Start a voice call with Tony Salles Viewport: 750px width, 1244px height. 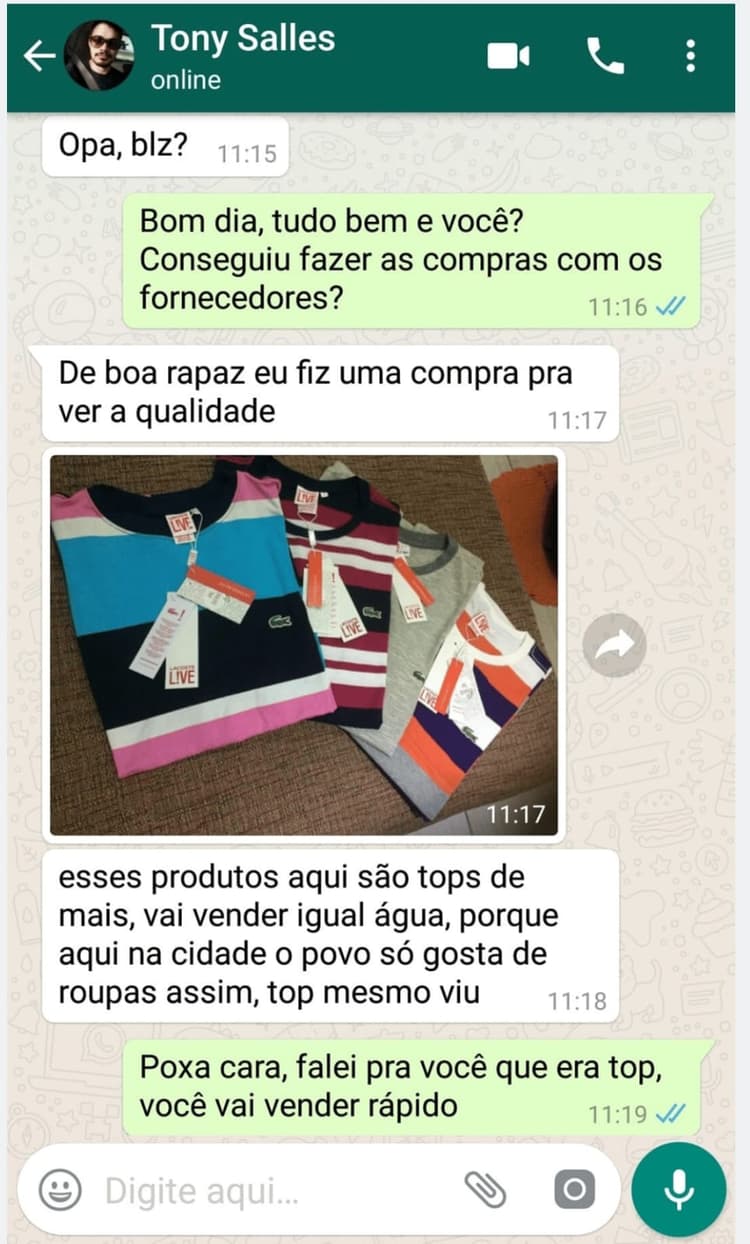(604, 56)
